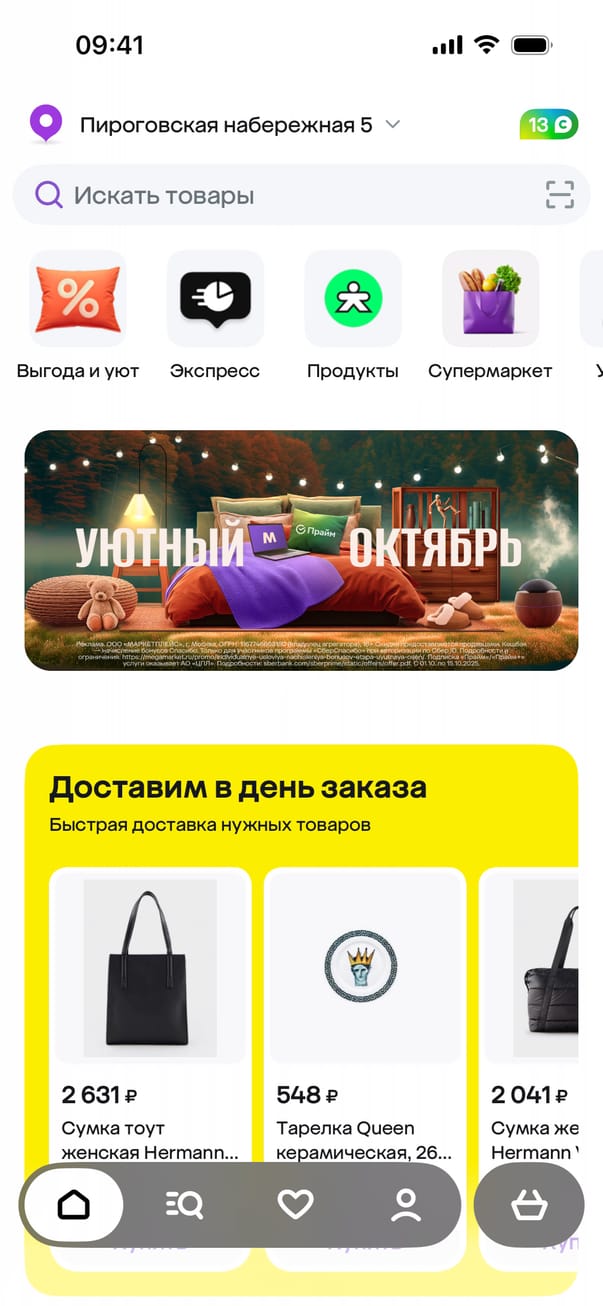Viewport: 603px width, 1306px height.
Task: Open the delivery address selector Пироговская набережная 5
Action: [x=226, y=125]
